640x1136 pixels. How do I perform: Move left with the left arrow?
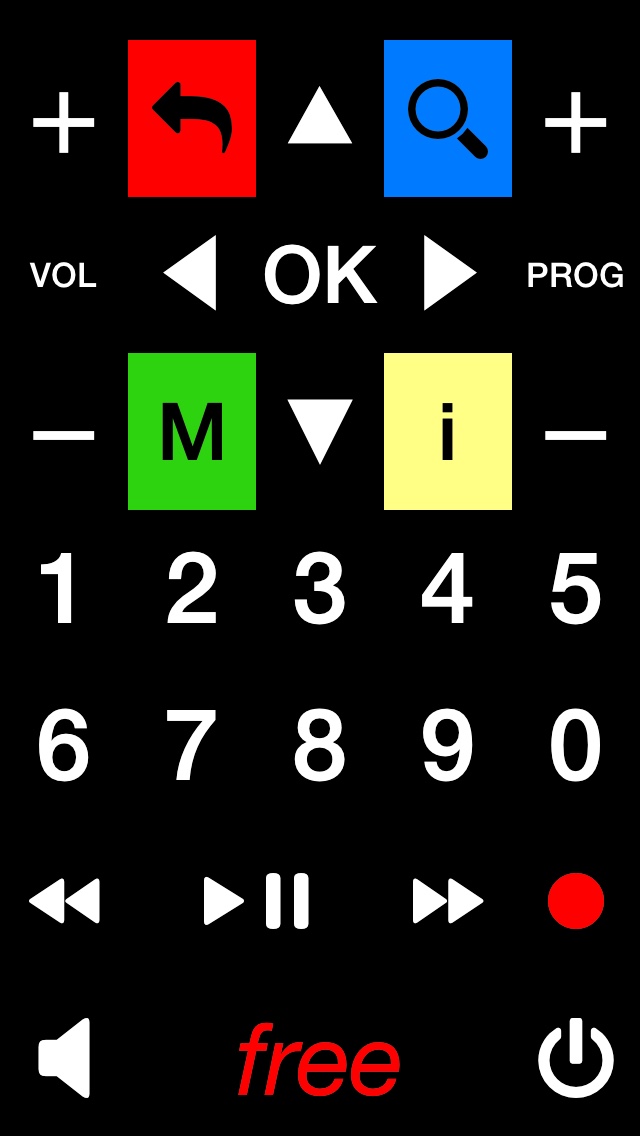coord(191,274)
